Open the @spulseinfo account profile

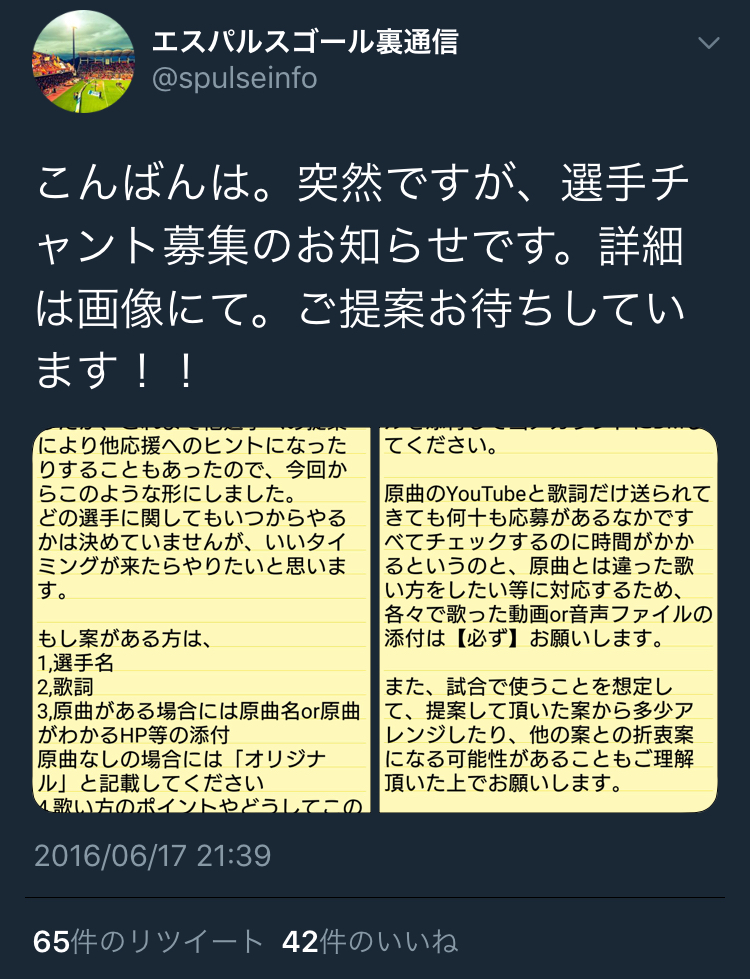pos(234,79)
